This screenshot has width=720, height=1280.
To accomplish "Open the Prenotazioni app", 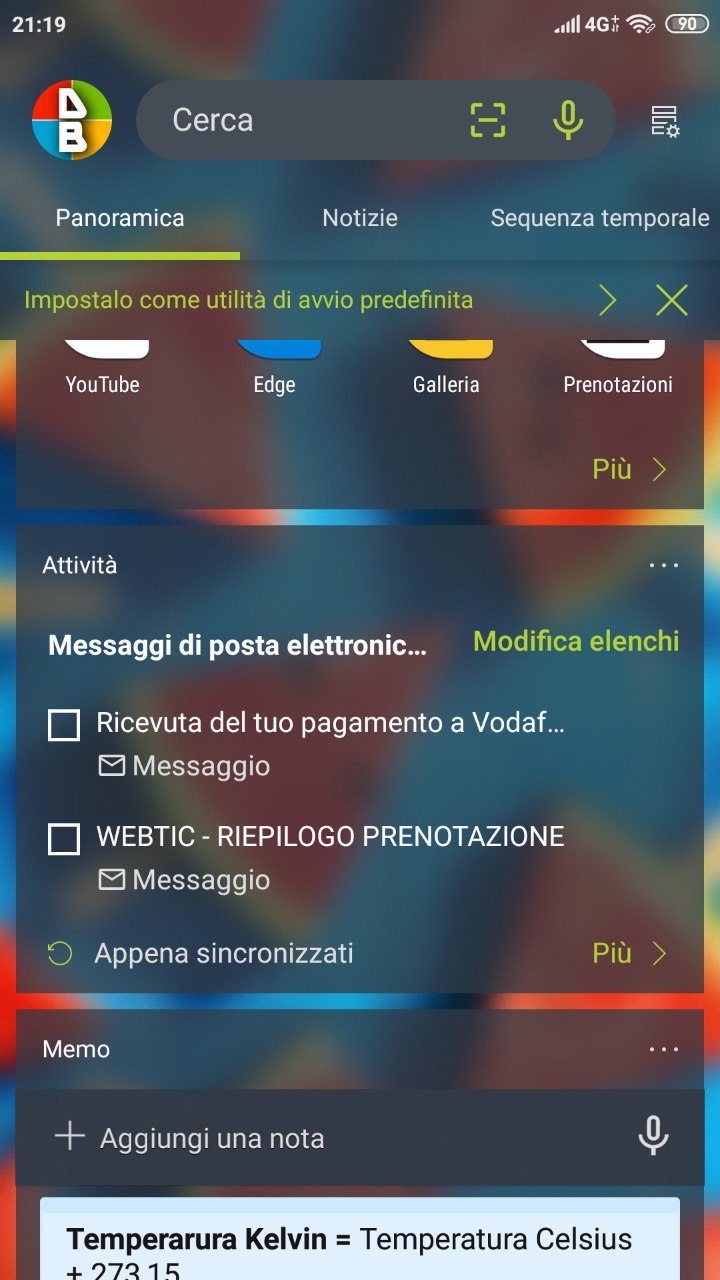I will click(x=618, y=370).
